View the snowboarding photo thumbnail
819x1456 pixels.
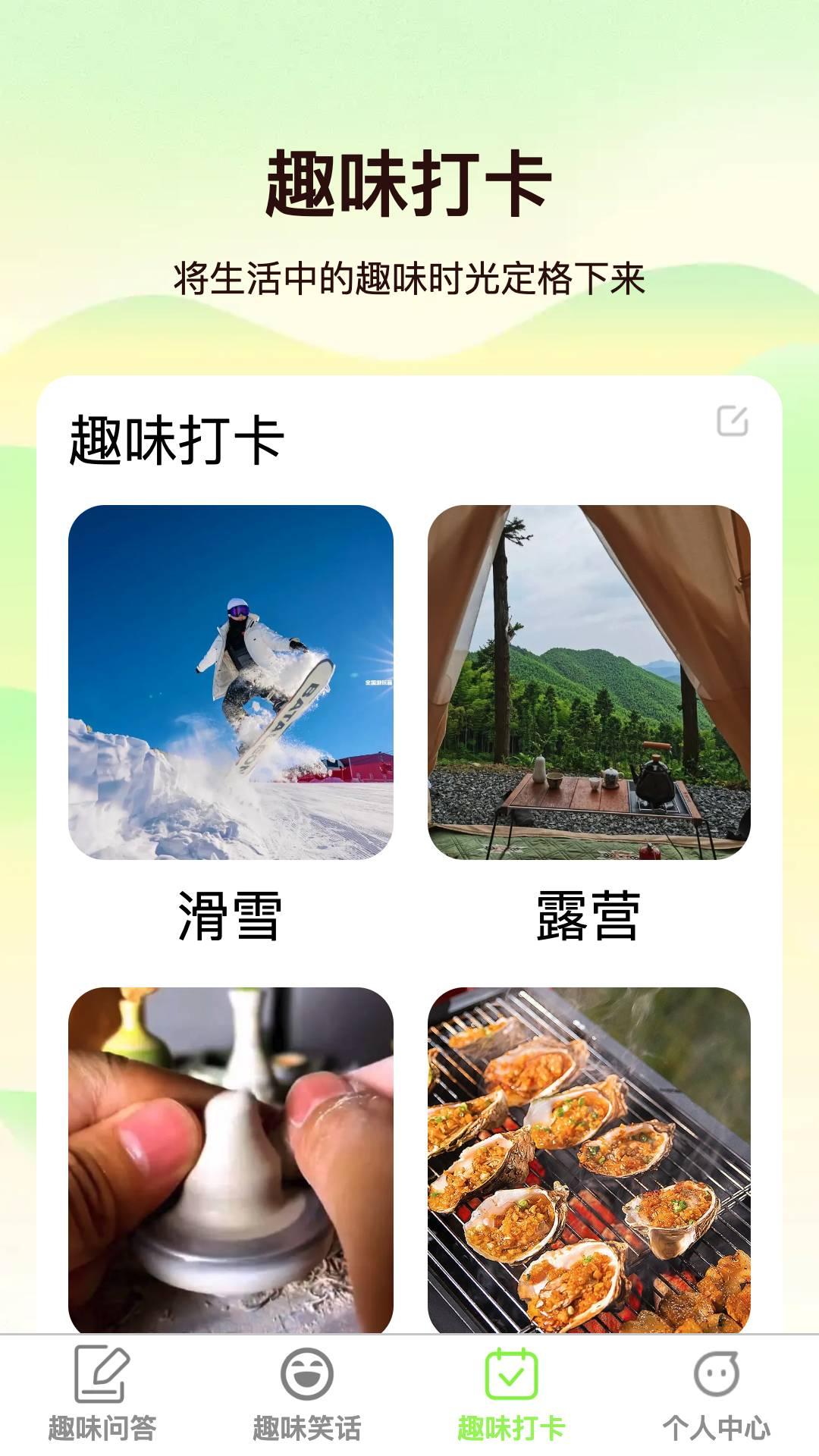pos(232,682)
